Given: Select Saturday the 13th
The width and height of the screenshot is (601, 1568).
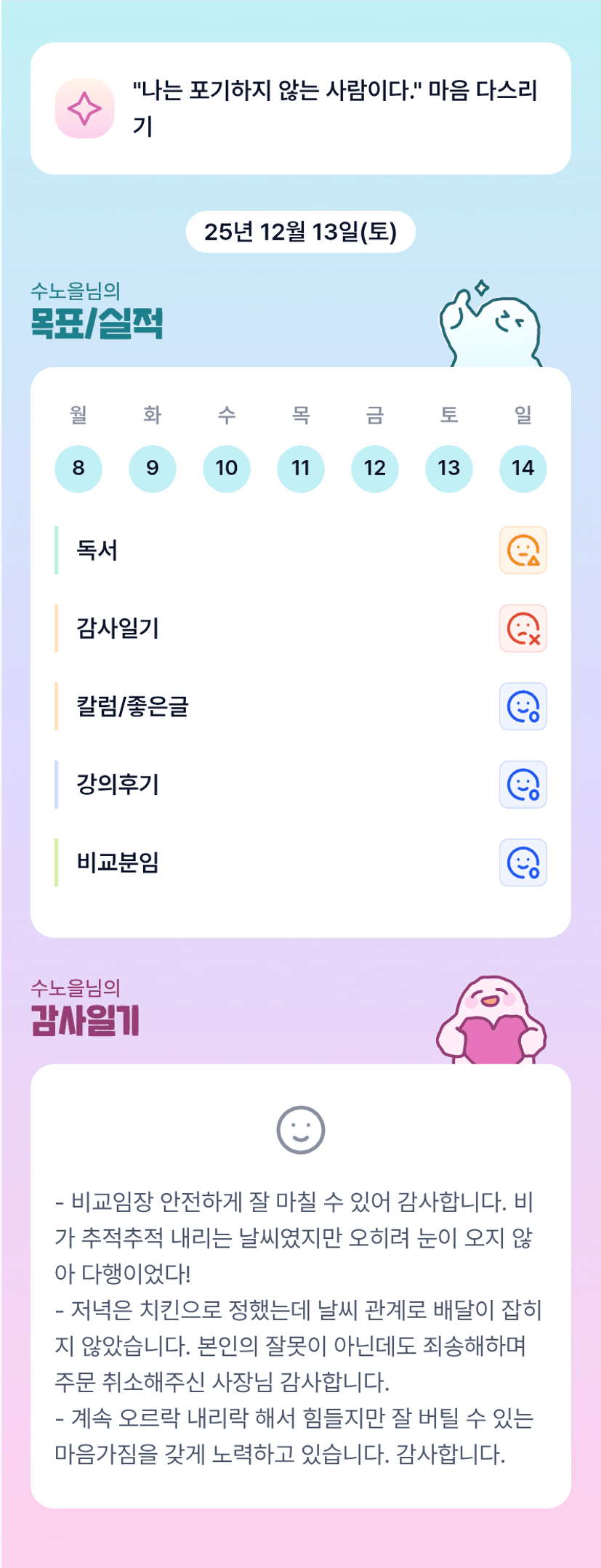Looking at the screenshot, I should (x=449, y=469).
